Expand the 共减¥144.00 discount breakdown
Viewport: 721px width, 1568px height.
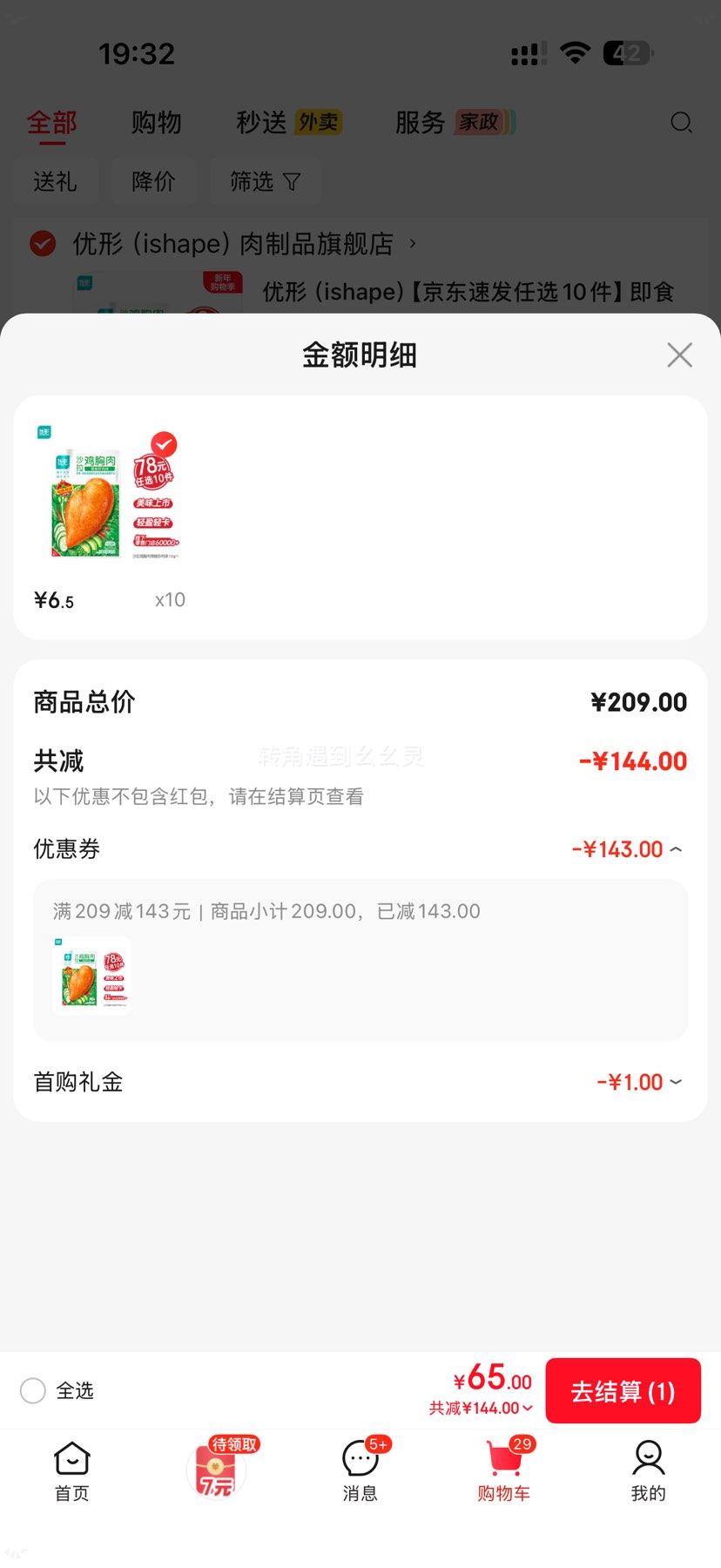pyautogui.click(x=478, y=1409)
